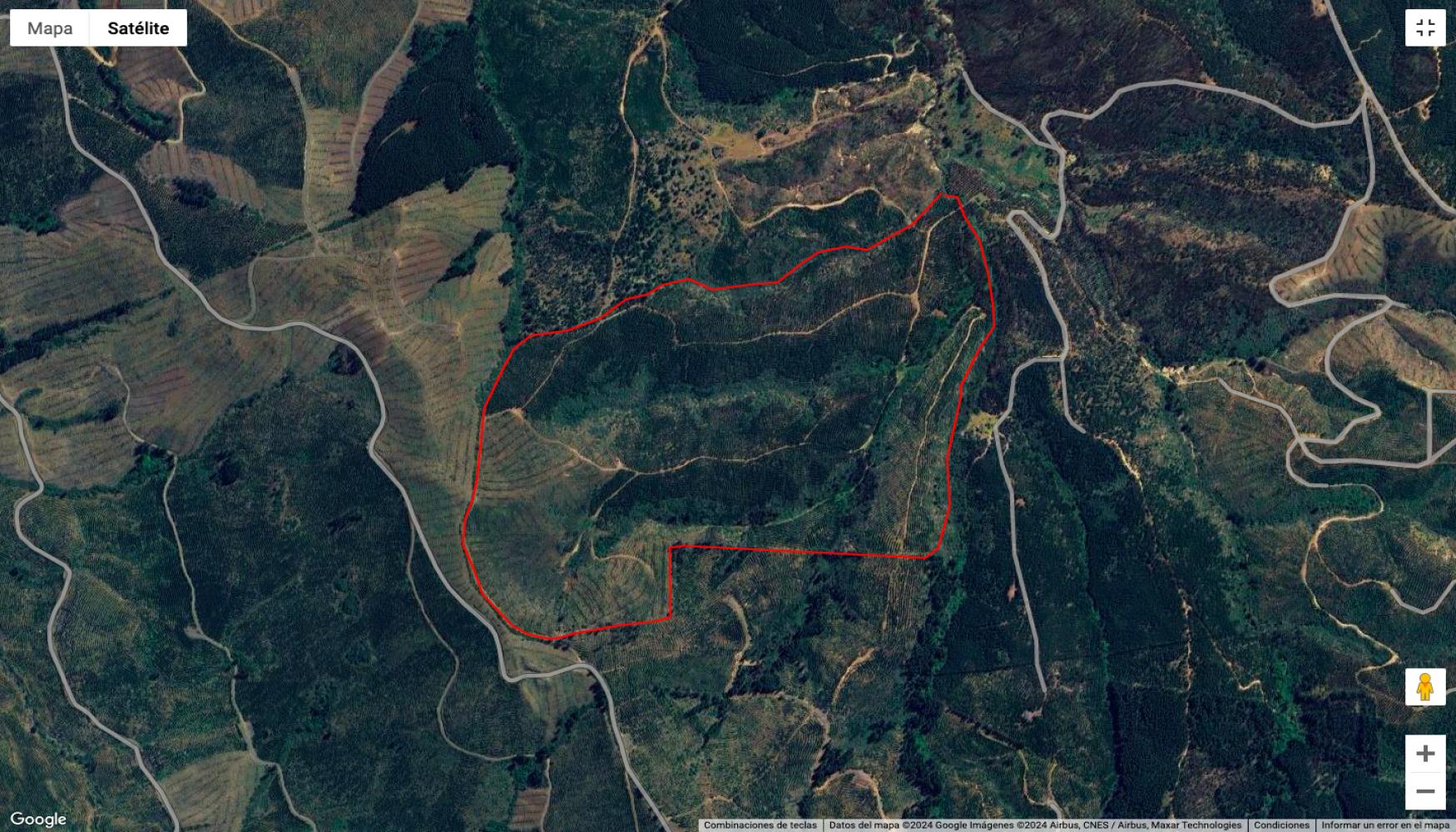Open Combinaciones de teclas shortcuts

coord(760,825)
